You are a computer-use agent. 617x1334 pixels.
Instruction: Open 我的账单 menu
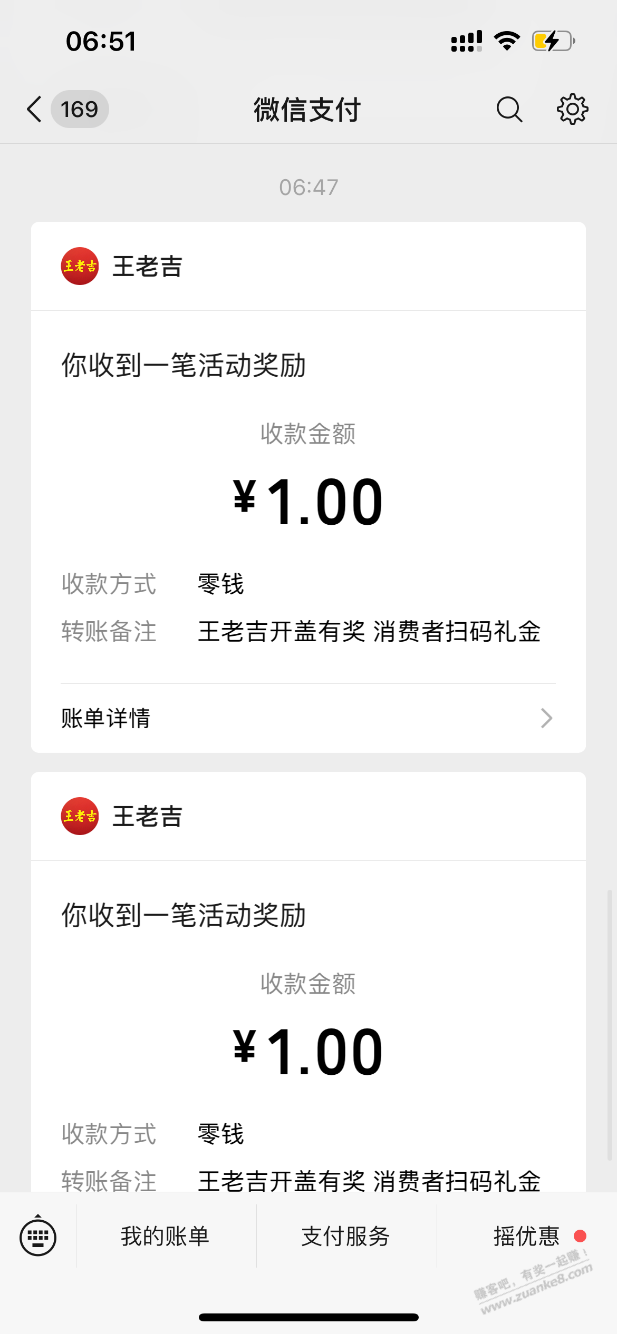click(165, 1236)
